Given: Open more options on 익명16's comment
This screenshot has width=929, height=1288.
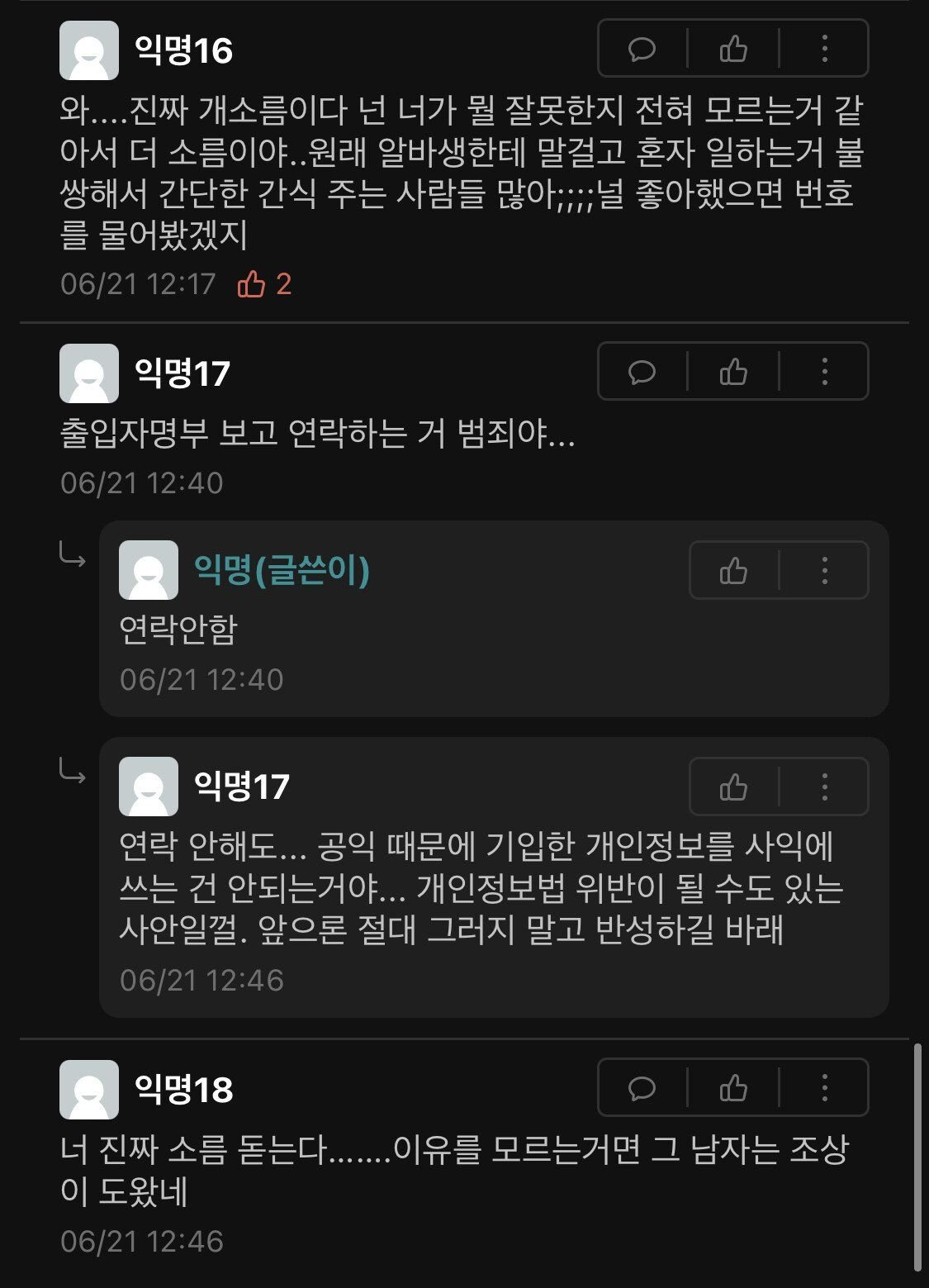Looking at the screenshot, I should [x=824, y=50].
